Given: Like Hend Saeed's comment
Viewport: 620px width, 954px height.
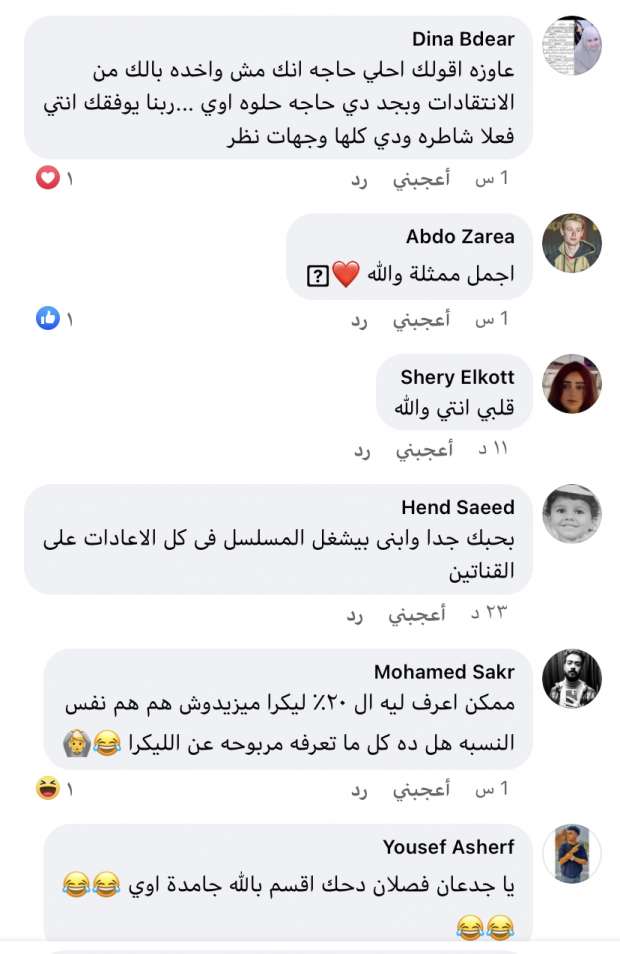Looking at the screenshot, I should coord(416,615).
